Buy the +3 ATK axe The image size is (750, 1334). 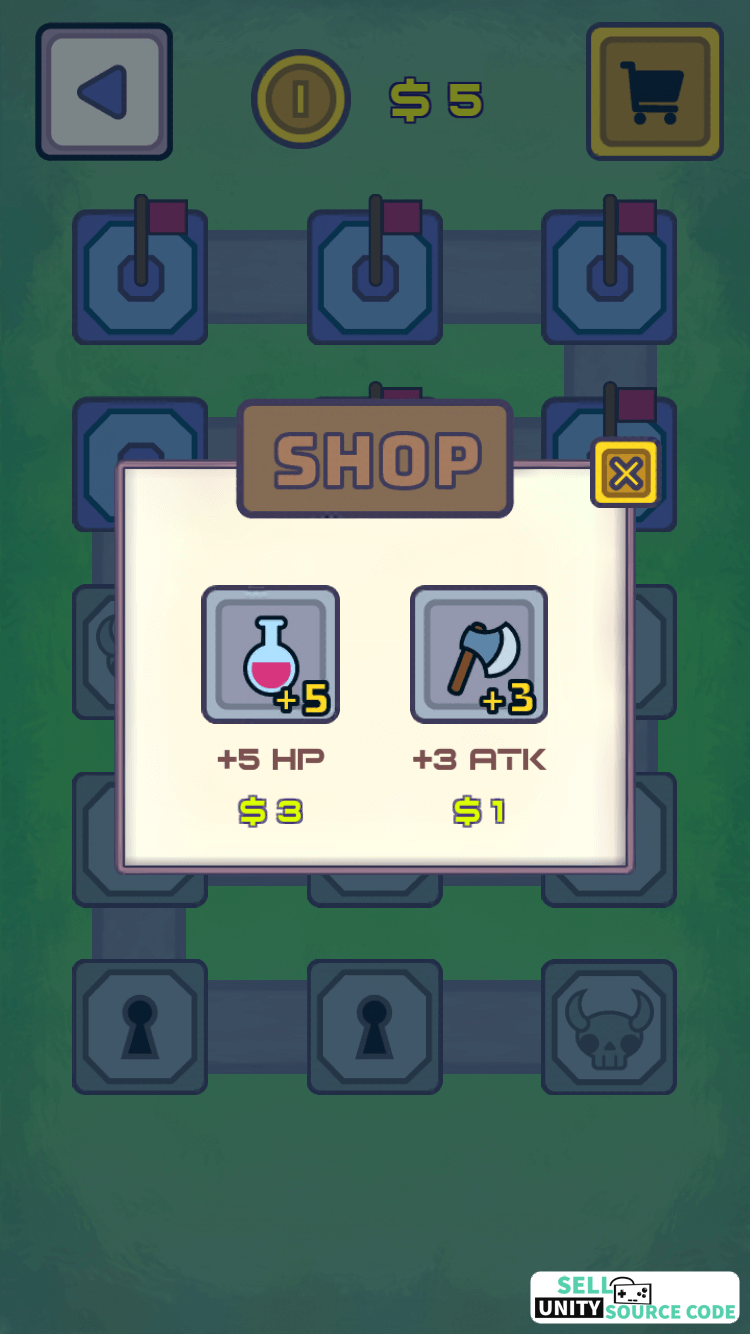click(479, 655)
